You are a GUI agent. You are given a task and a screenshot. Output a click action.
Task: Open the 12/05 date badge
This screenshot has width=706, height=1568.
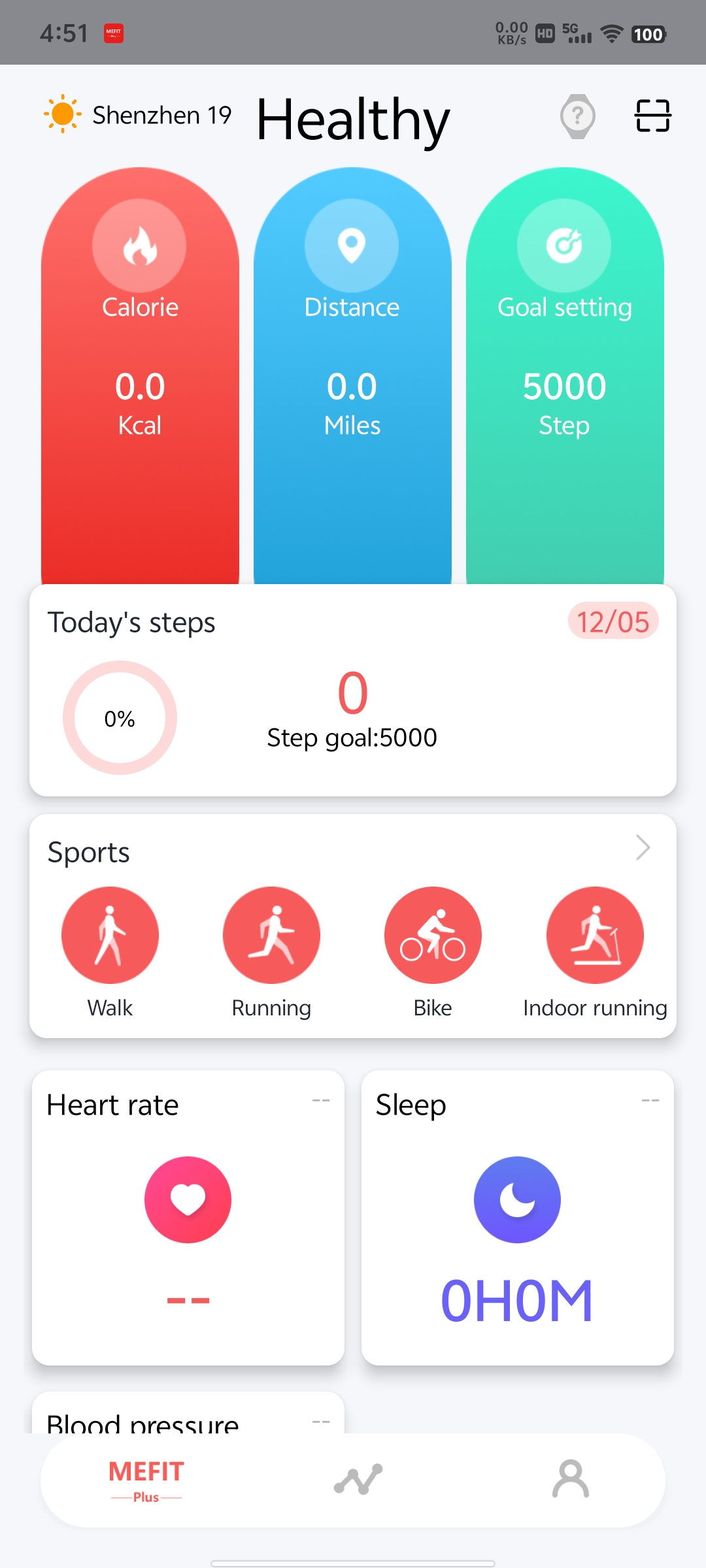coord(612,621)
